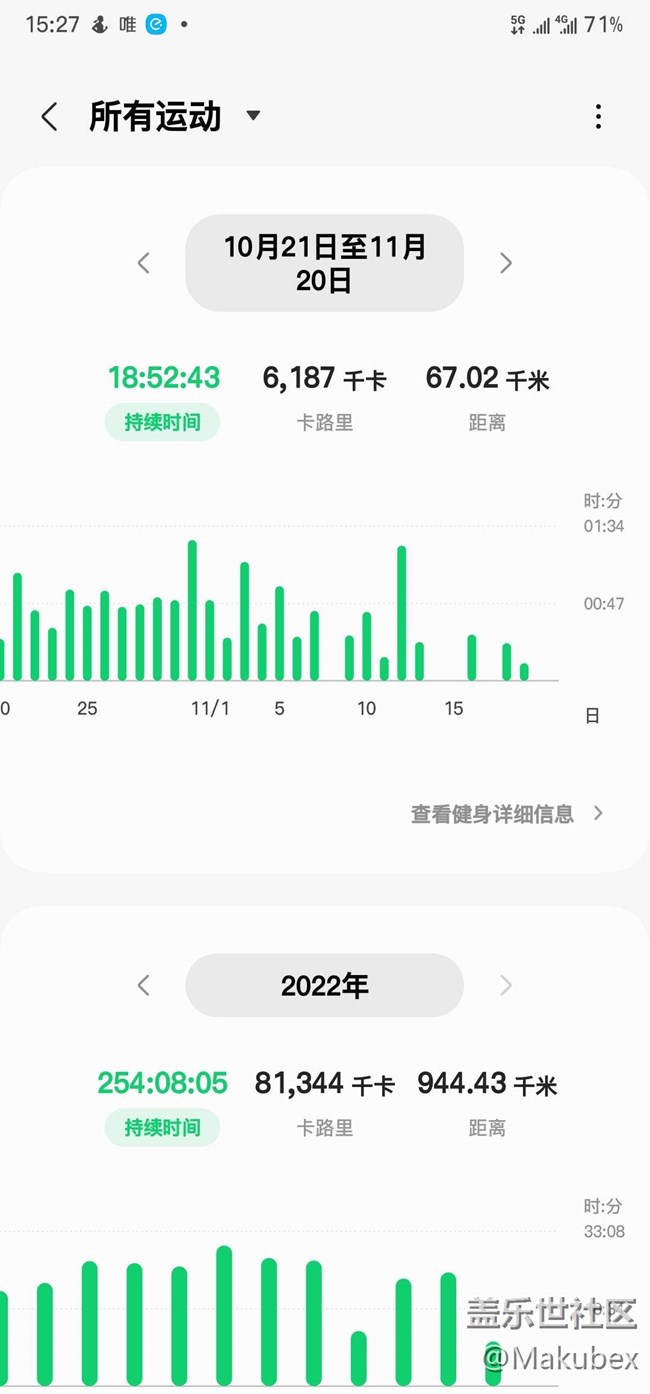The height and width of the screenshot is (1394, 650).
Task: Go to the period after 10月21日至11月20日
Action: 506,263
